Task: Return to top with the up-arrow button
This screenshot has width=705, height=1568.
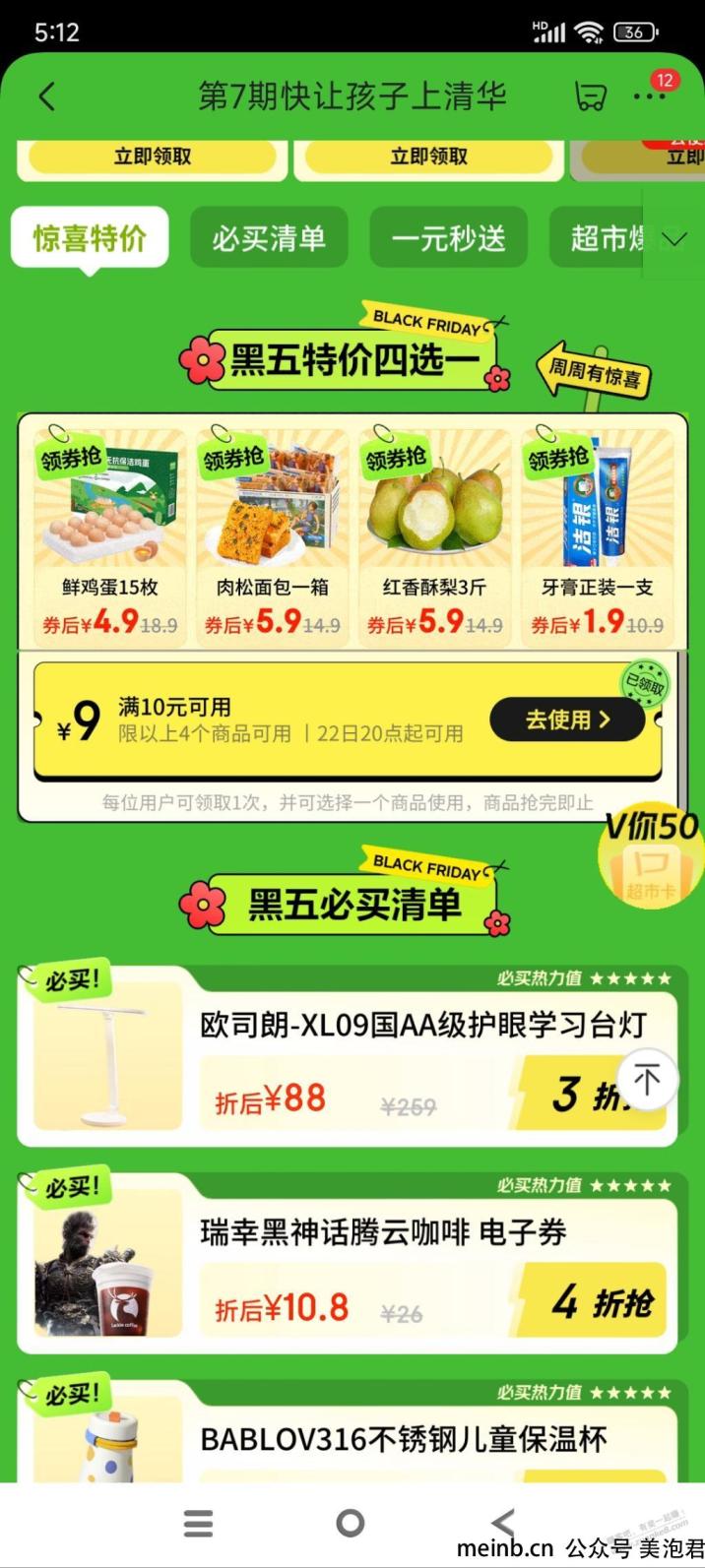Action: pos(647,1080)
